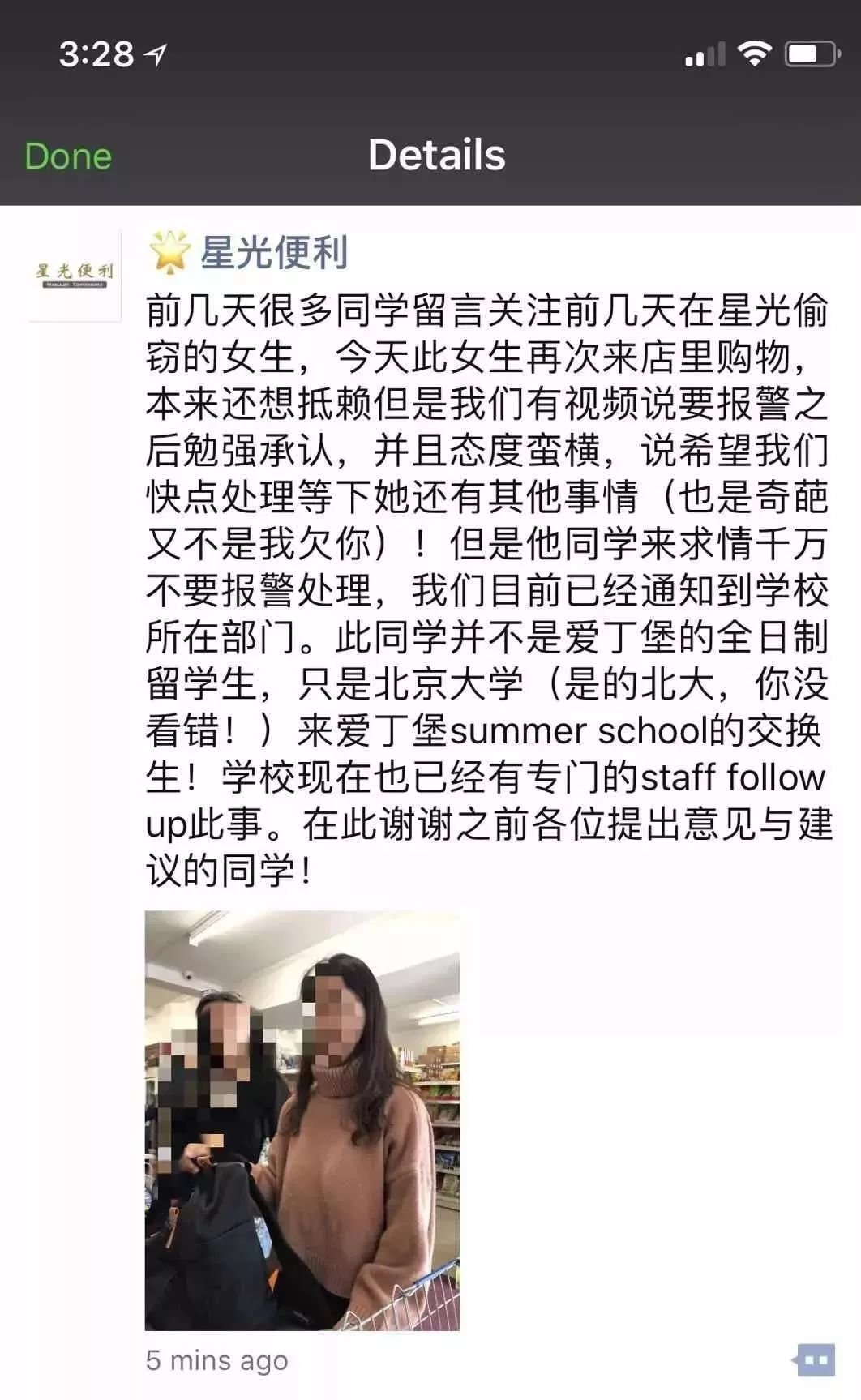View the attached store photo
The width and height of the screenshot is (861, 1400).
click(x=302, y=1119)
